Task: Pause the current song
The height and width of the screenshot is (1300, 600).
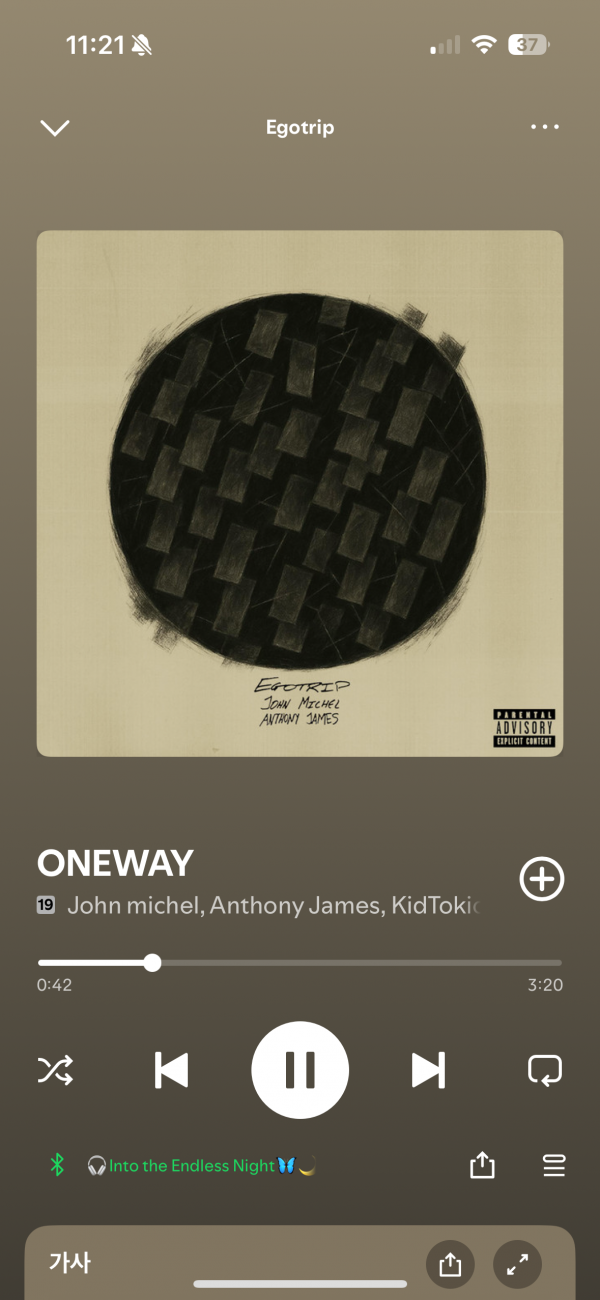Action: tap(300, 1070)
